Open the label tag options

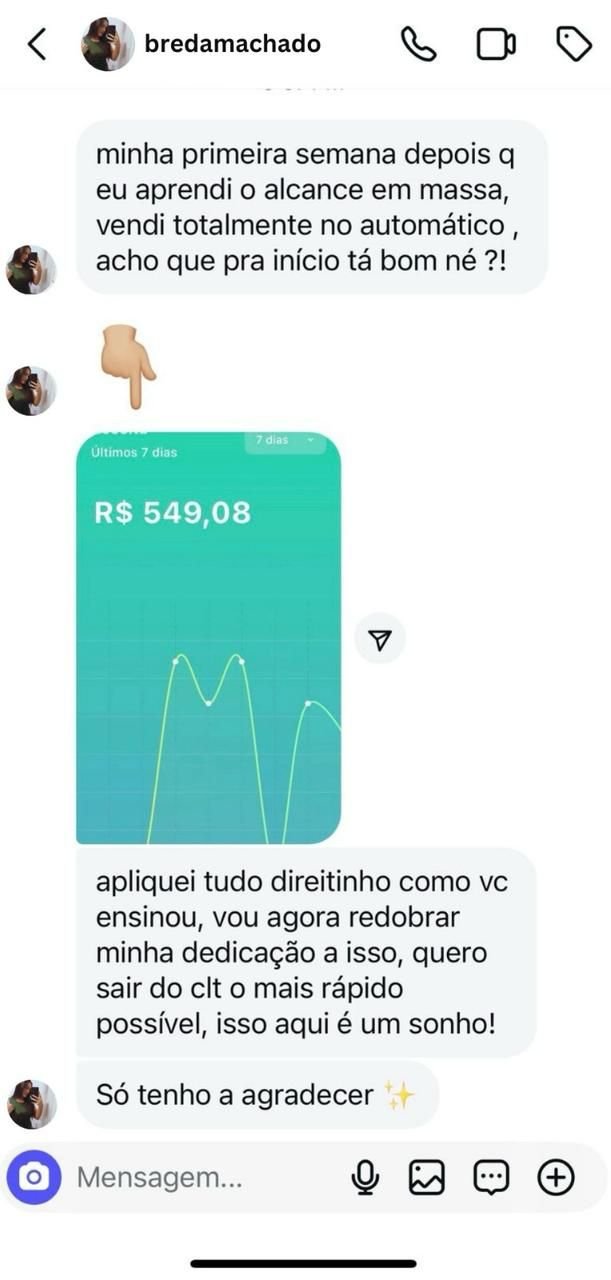pos(573,44)
